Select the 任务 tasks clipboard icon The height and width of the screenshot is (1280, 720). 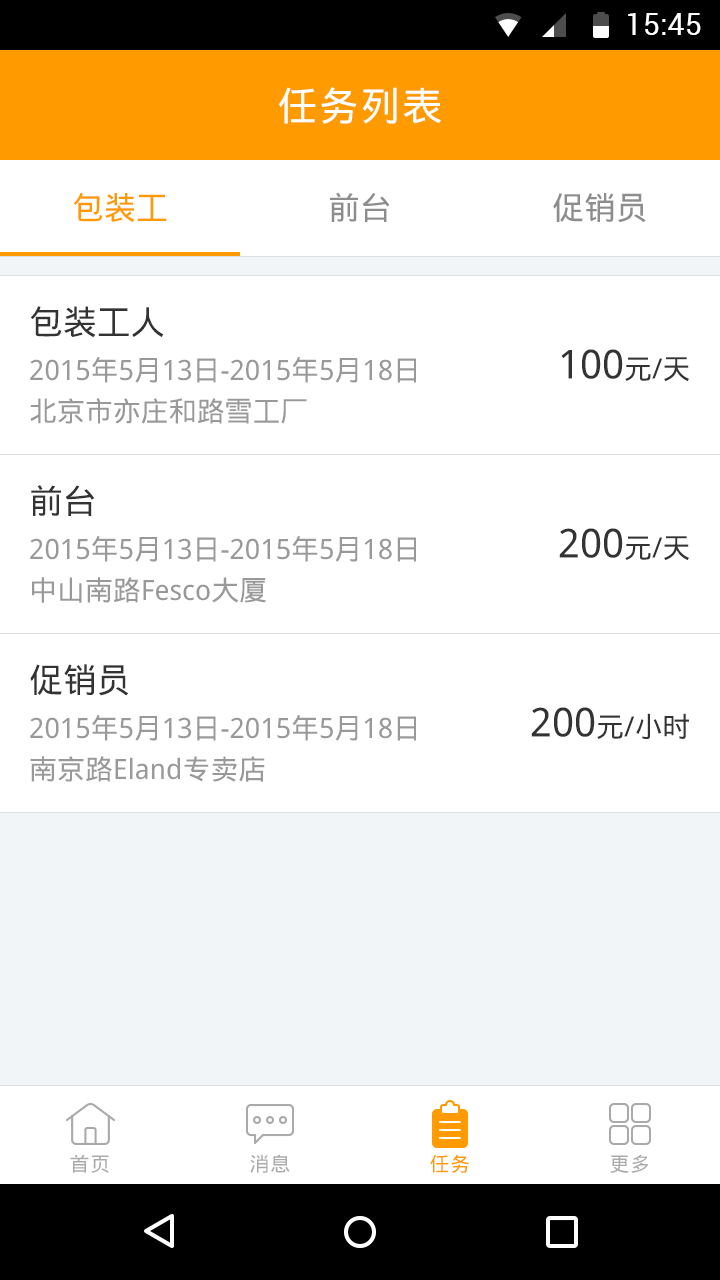pos(449,1122)
